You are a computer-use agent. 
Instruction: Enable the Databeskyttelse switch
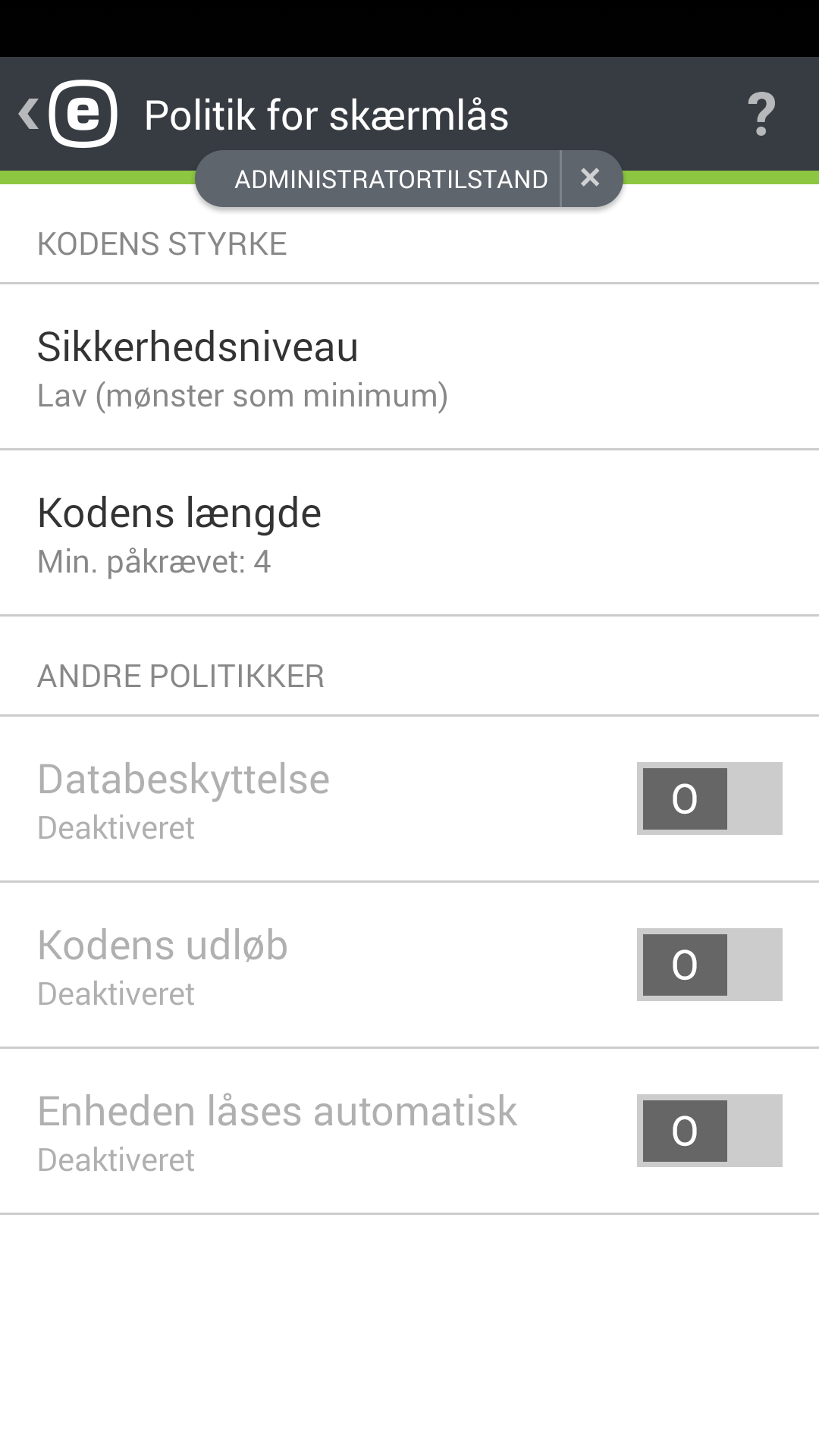point(708,799)
